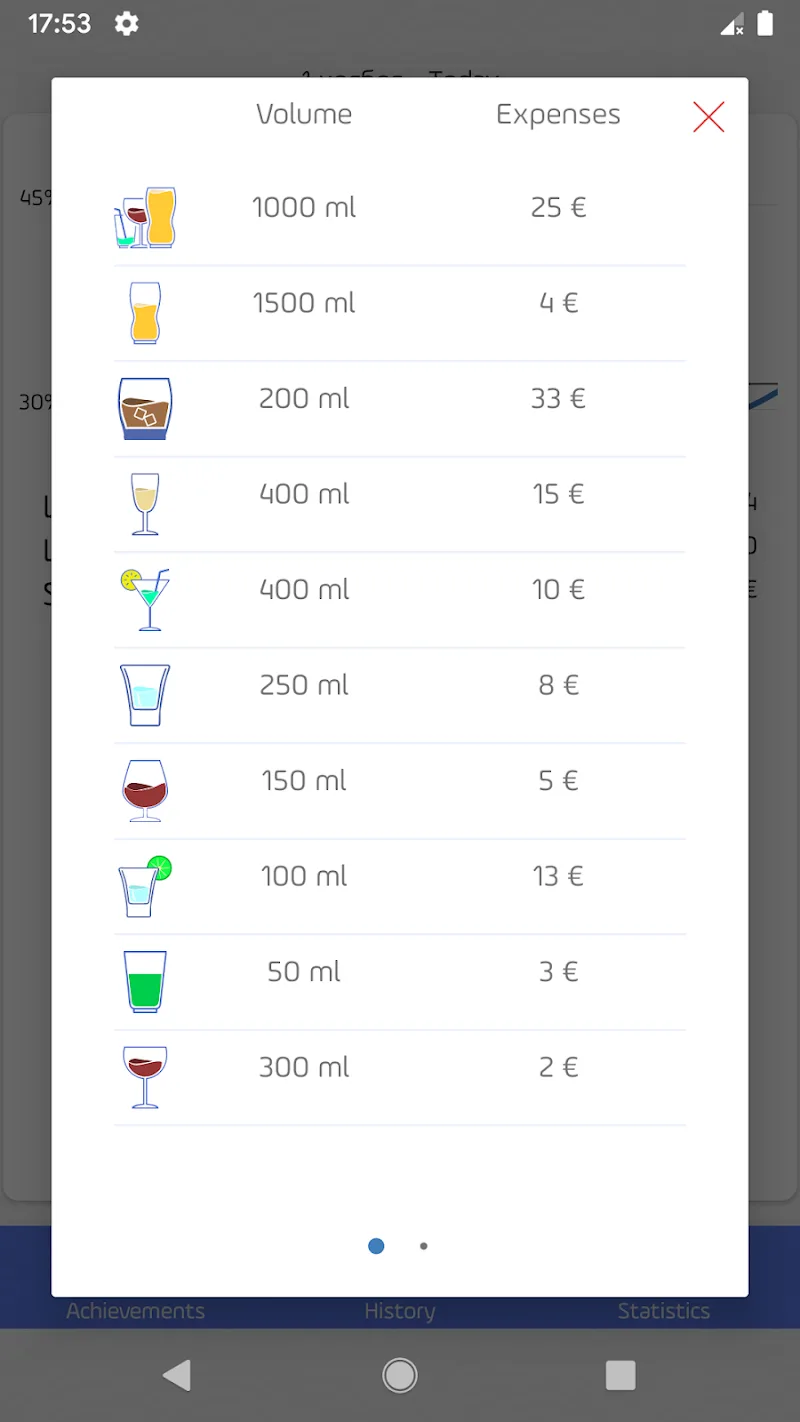This screenshot has width=800, height=1422.
Task: Select the 1000 ml volume entry
Action: pos(304,207)
